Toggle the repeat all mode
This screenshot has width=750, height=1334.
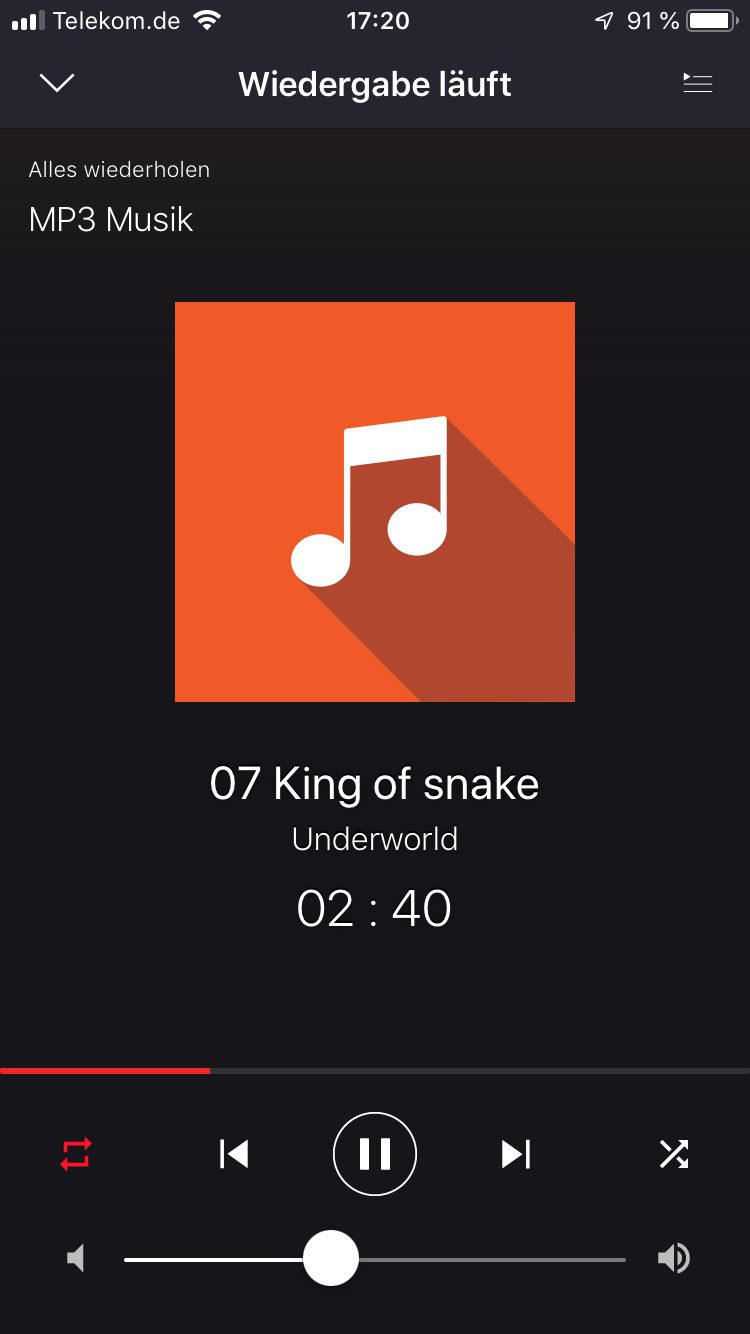(x=76, y=1154)
